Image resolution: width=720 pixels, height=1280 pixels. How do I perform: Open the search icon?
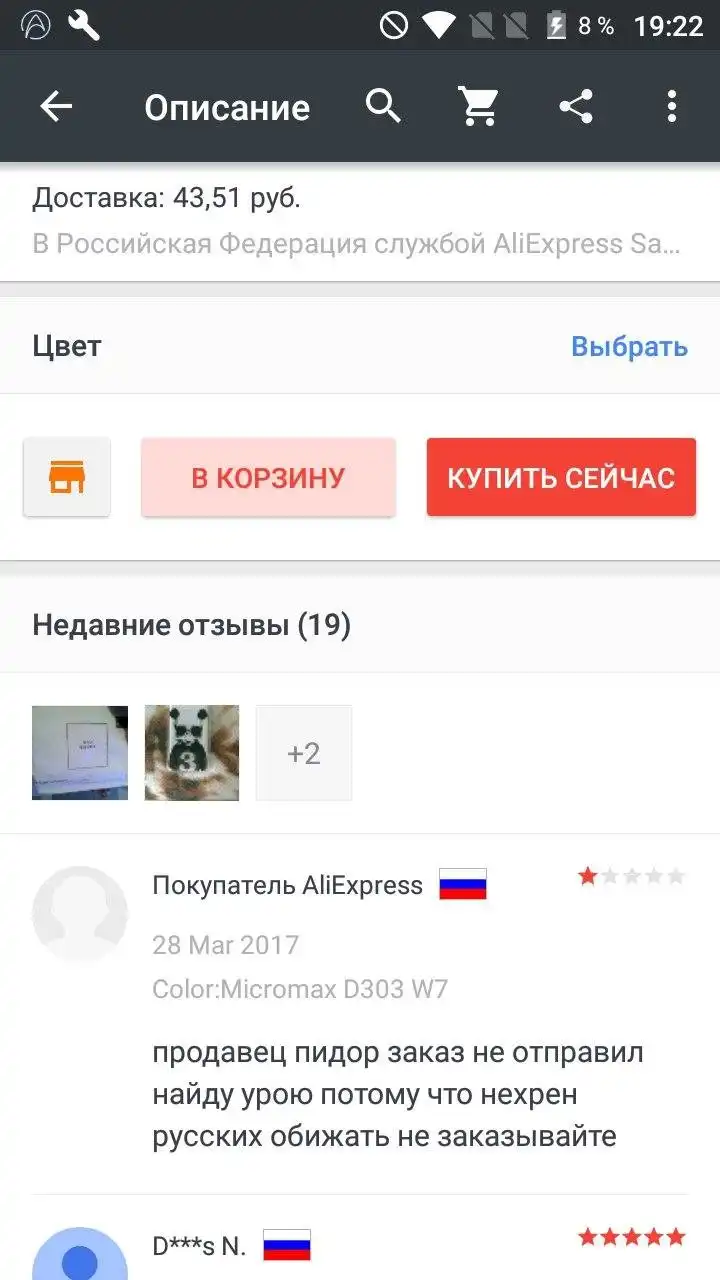point(383,106)
